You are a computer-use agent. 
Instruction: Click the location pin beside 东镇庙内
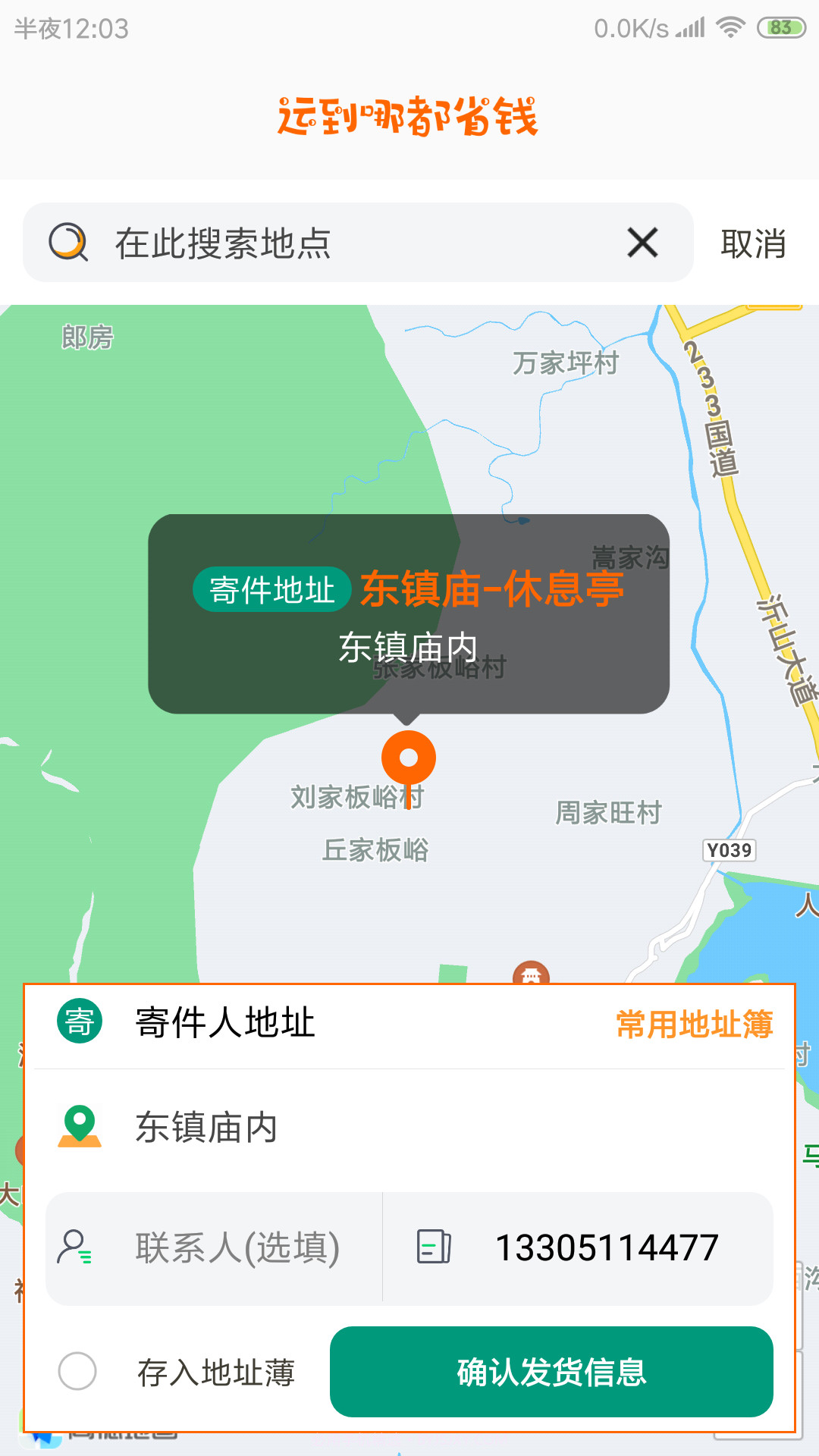[78, 1128]
